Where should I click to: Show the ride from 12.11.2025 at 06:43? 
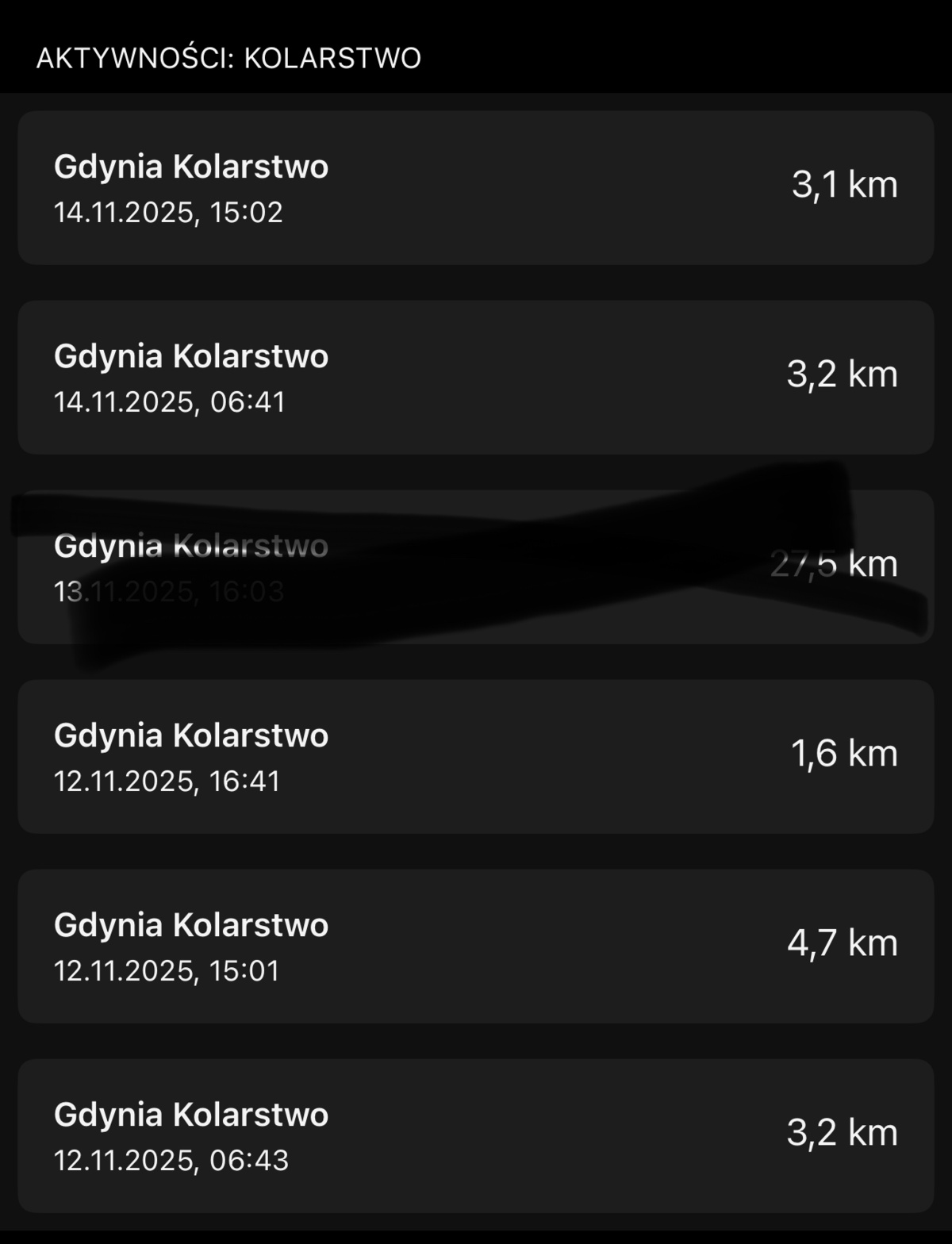pos(476,1135)
